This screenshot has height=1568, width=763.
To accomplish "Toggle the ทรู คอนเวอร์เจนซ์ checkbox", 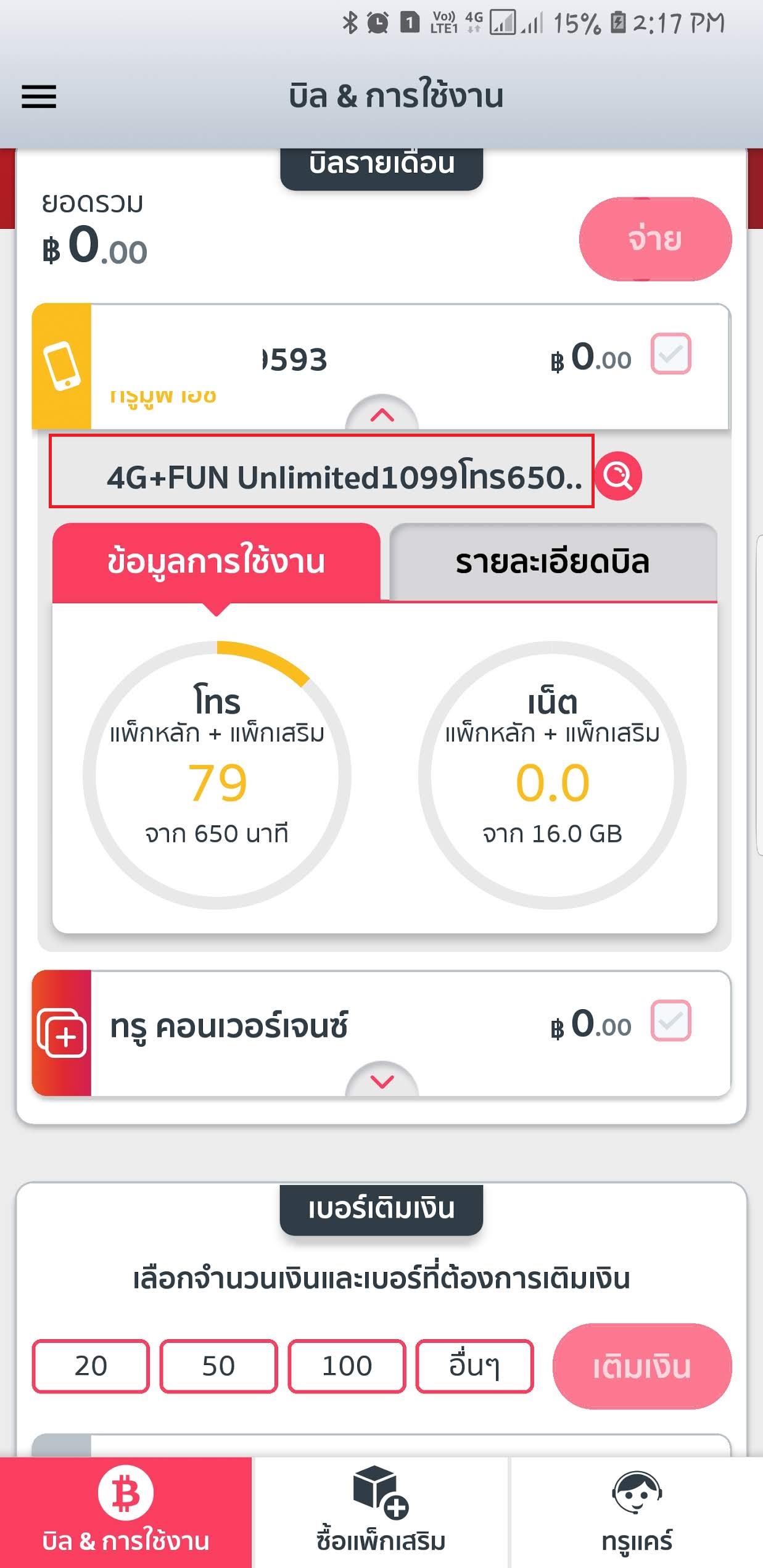I will click(x=670, y=1021).
